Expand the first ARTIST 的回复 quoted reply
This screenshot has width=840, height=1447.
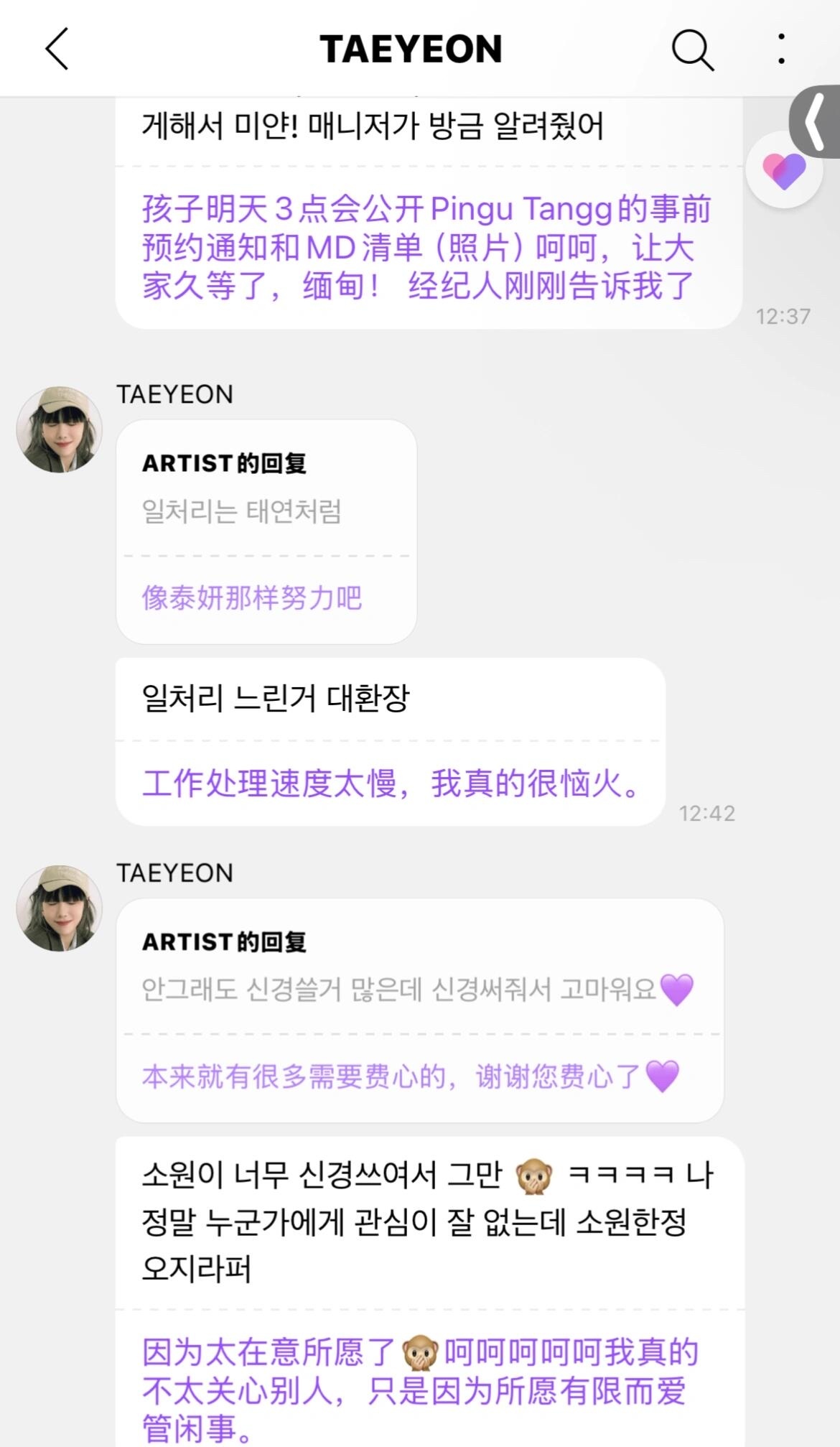226,463
